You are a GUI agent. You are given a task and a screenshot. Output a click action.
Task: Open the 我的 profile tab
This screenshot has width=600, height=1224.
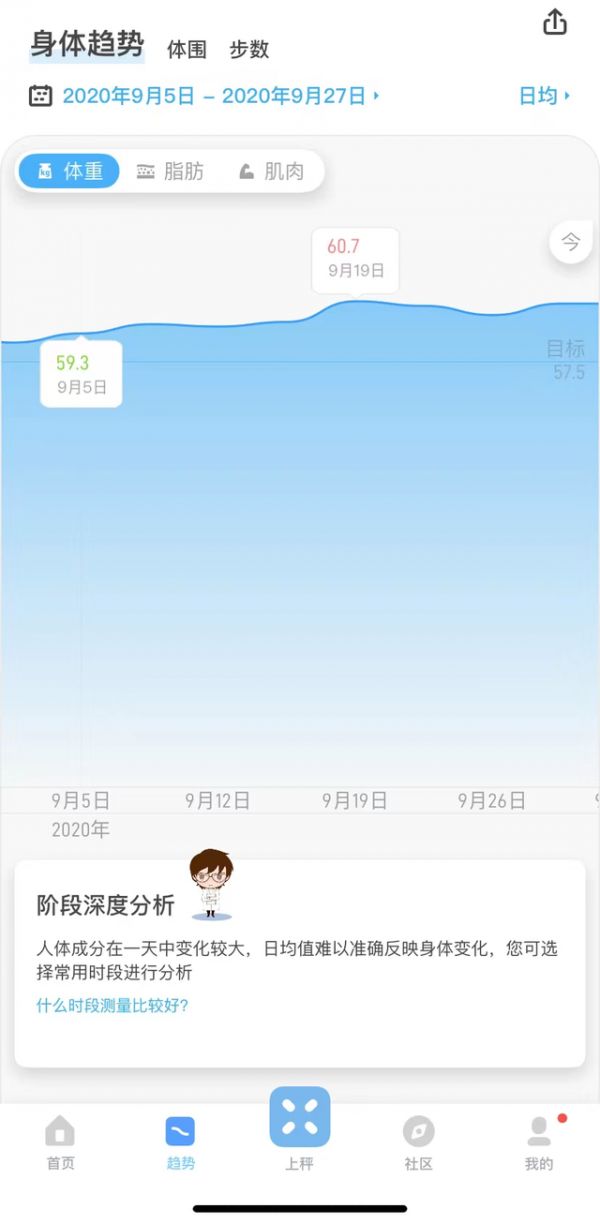539,1142
